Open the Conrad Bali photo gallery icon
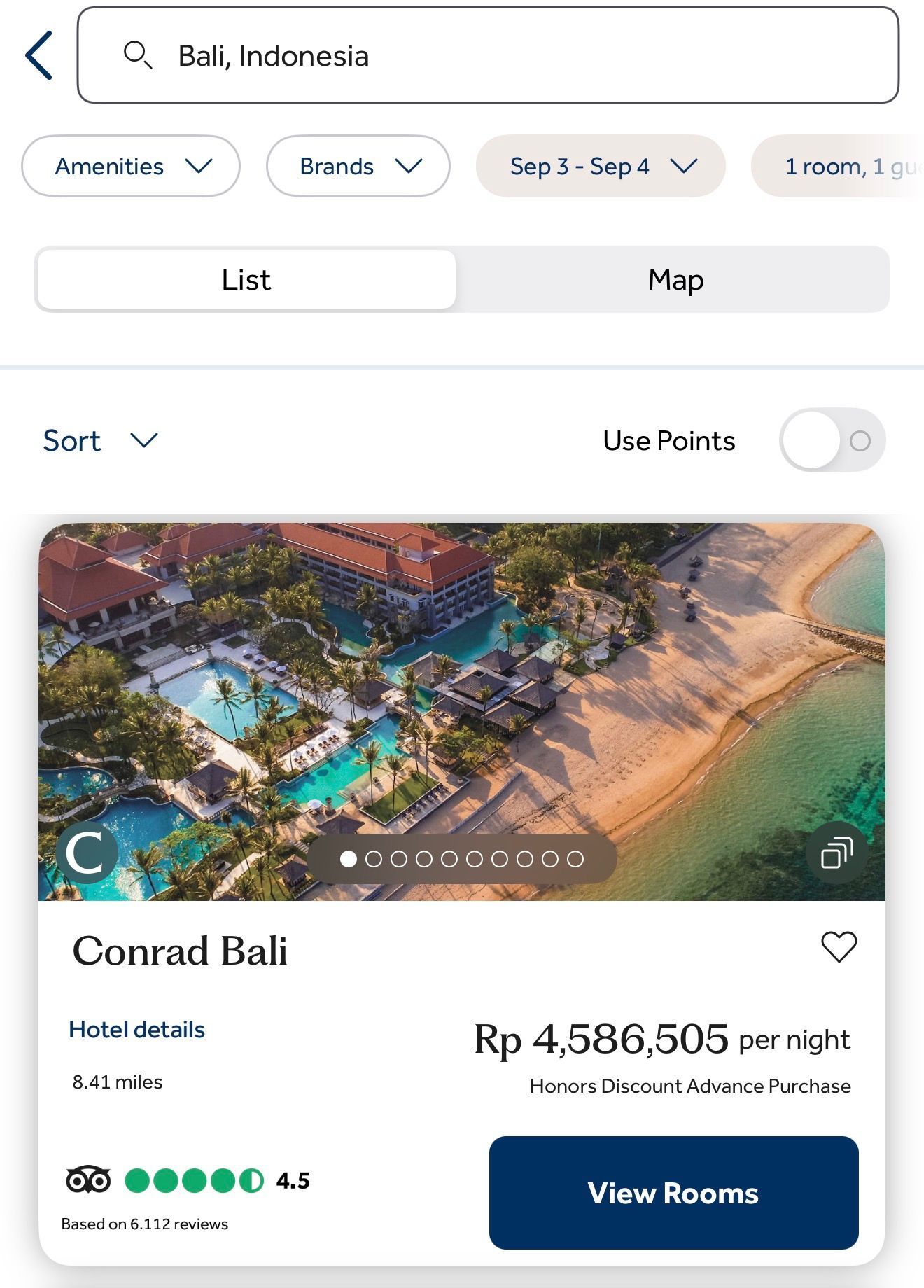924x1288 pixels. [x=836, y=853]
